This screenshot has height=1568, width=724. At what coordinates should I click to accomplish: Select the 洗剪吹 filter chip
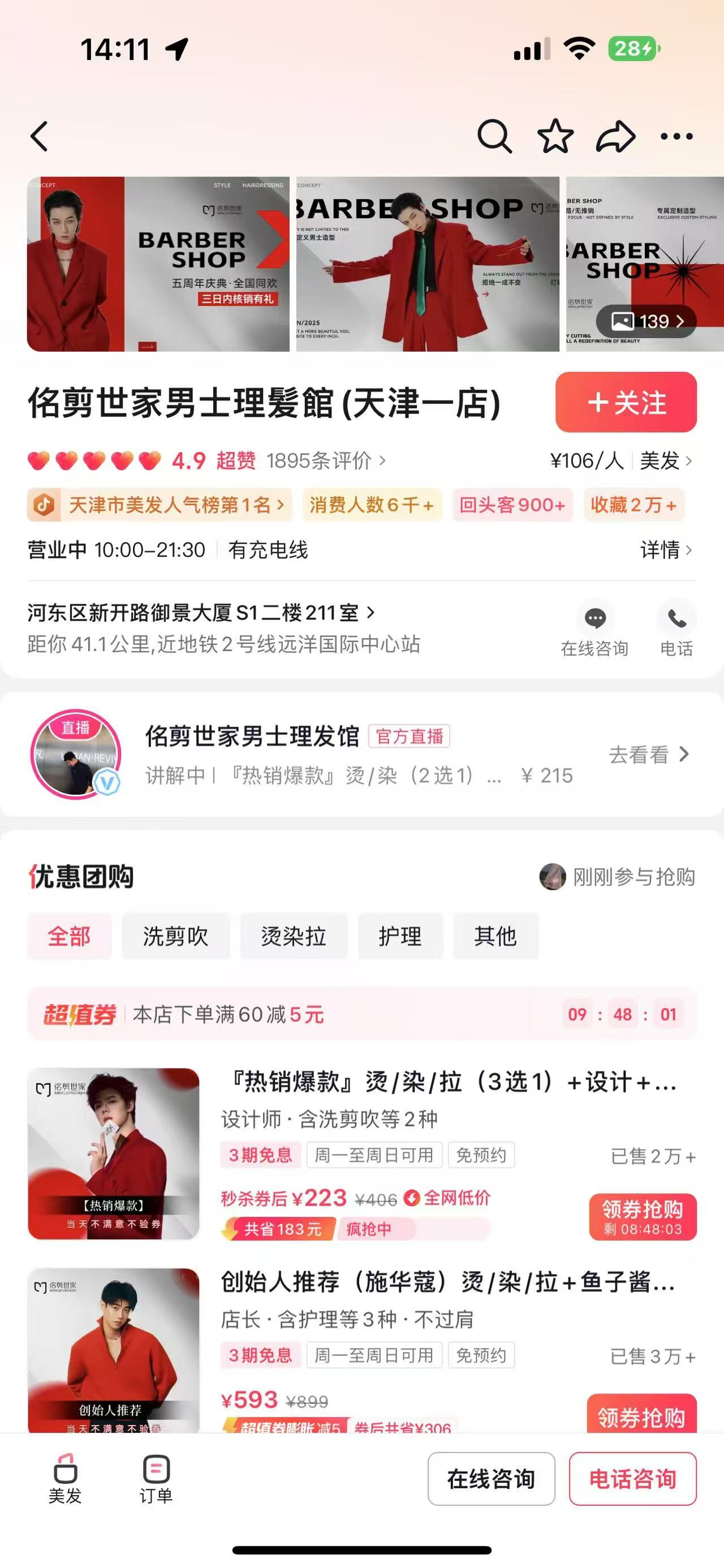pos(175,936)
